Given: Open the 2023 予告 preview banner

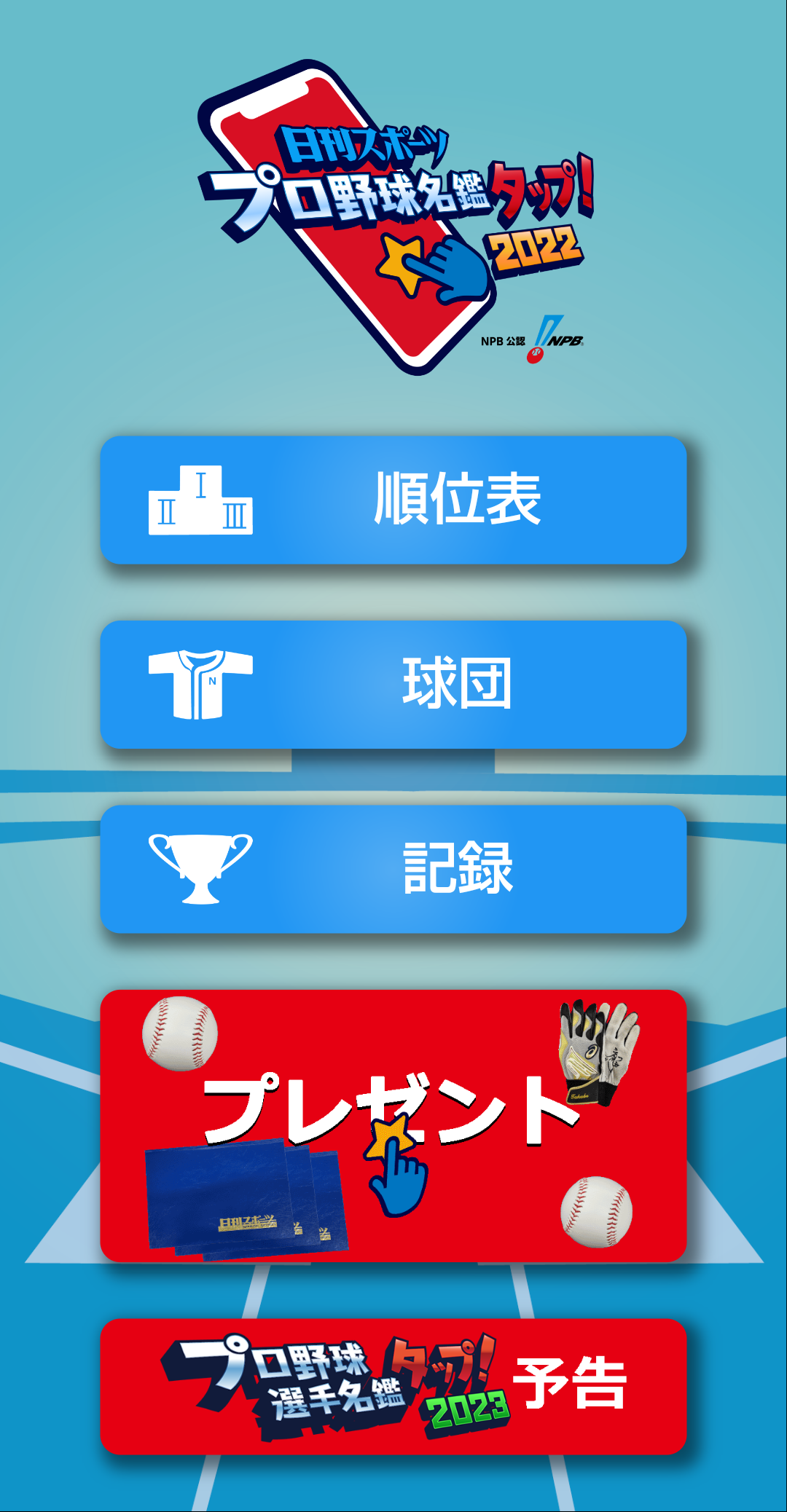Looking at the screenshot, I should click(x=393, y=1386).
